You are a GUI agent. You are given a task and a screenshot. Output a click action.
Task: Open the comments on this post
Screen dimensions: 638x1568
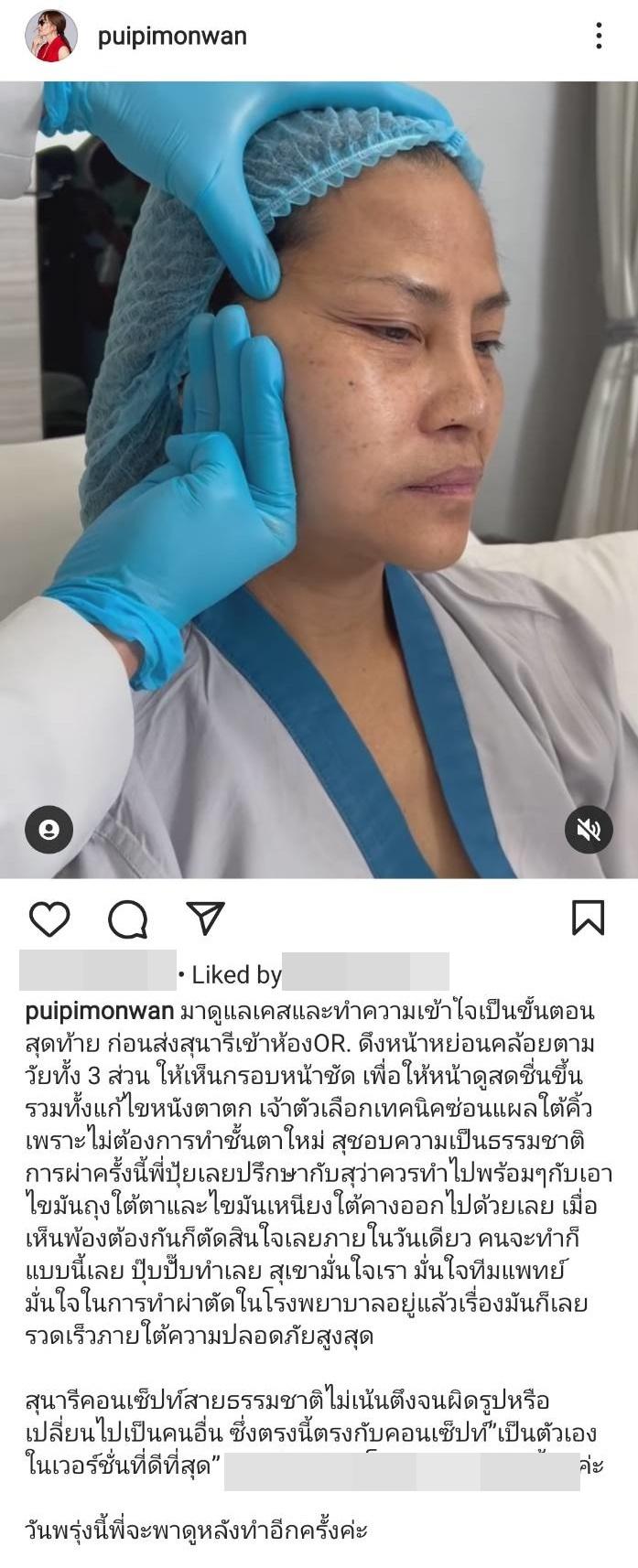[x=127, y=918]
